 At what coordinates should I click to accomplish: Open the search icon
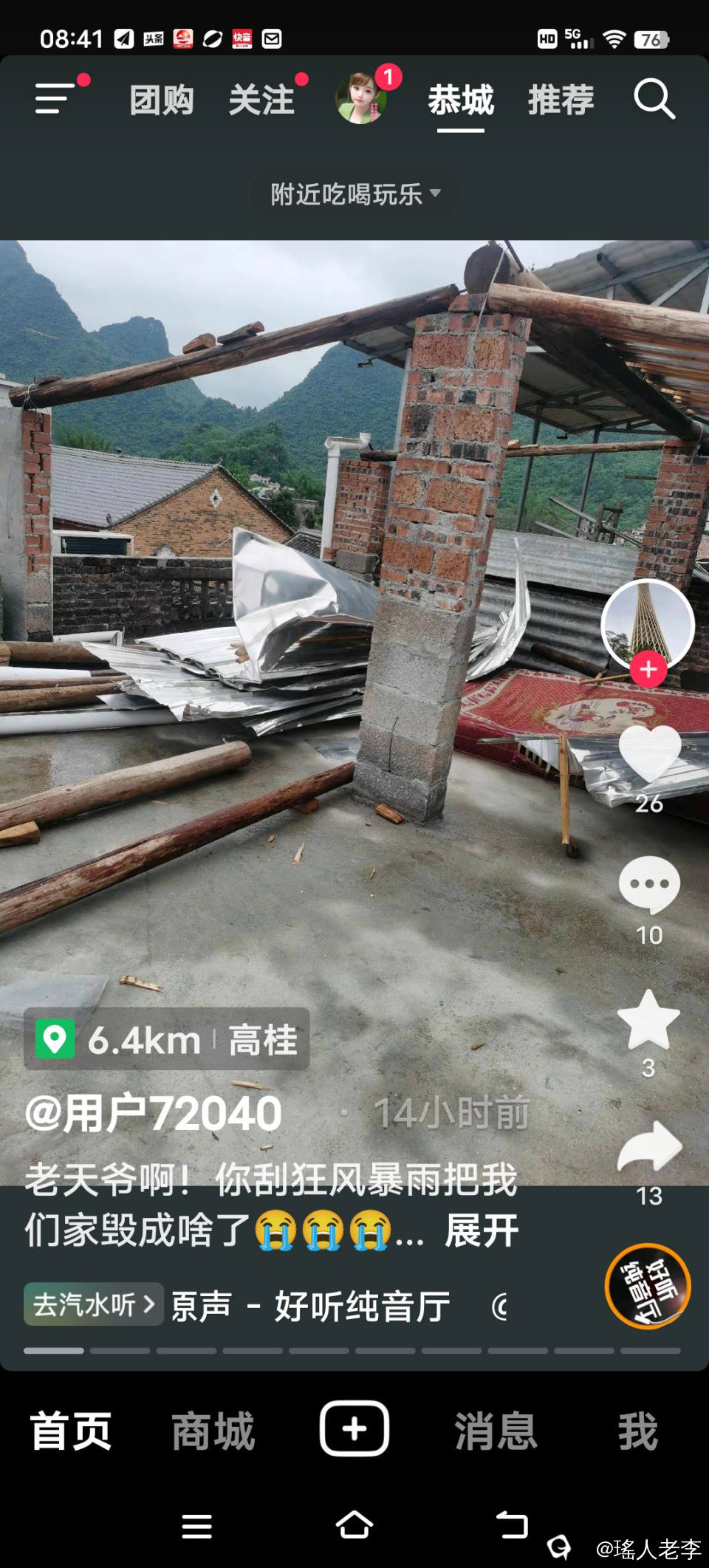click(x=654, y=99)
